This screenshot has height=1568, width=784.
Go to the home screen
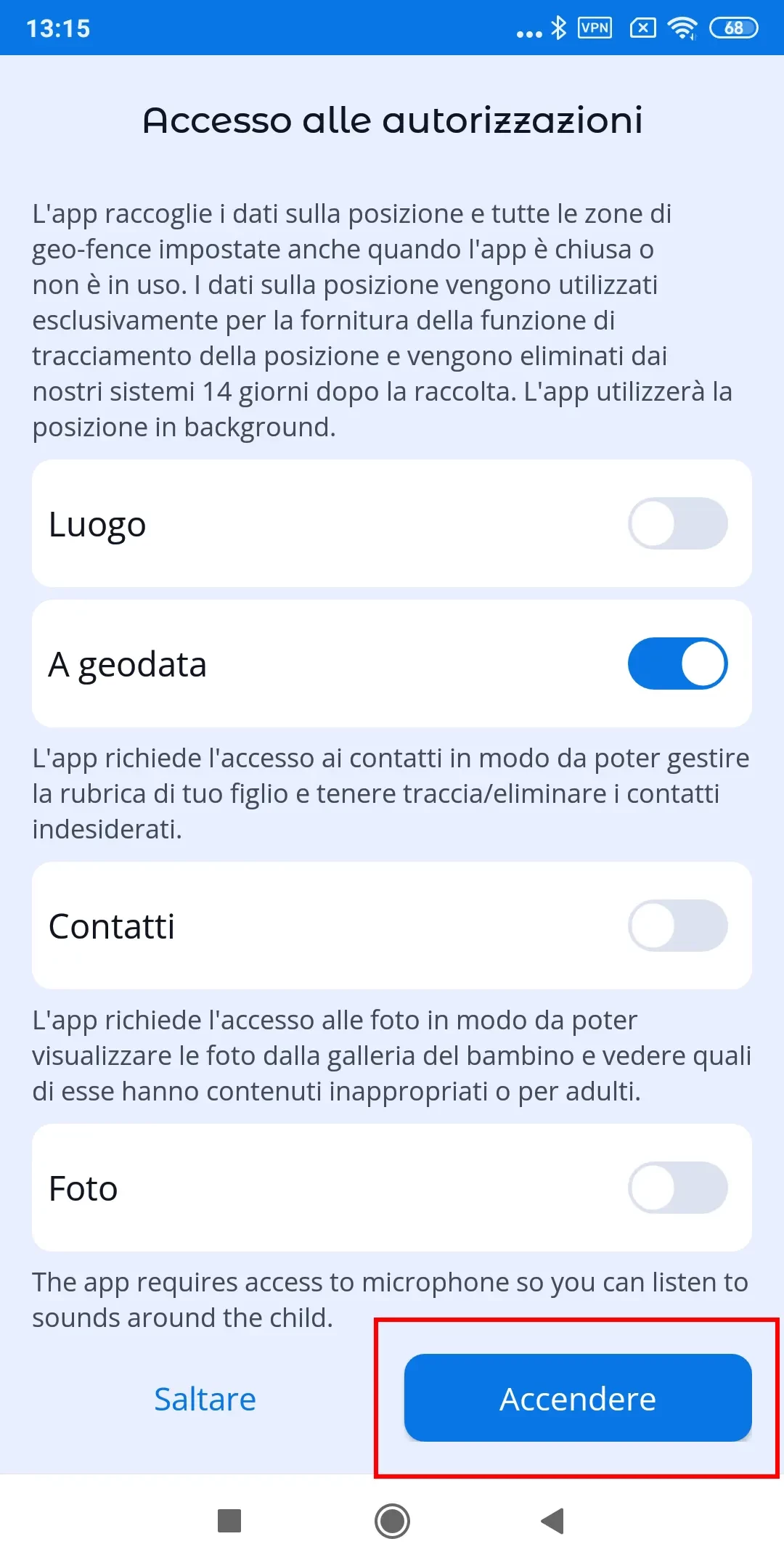(392, 1521)
